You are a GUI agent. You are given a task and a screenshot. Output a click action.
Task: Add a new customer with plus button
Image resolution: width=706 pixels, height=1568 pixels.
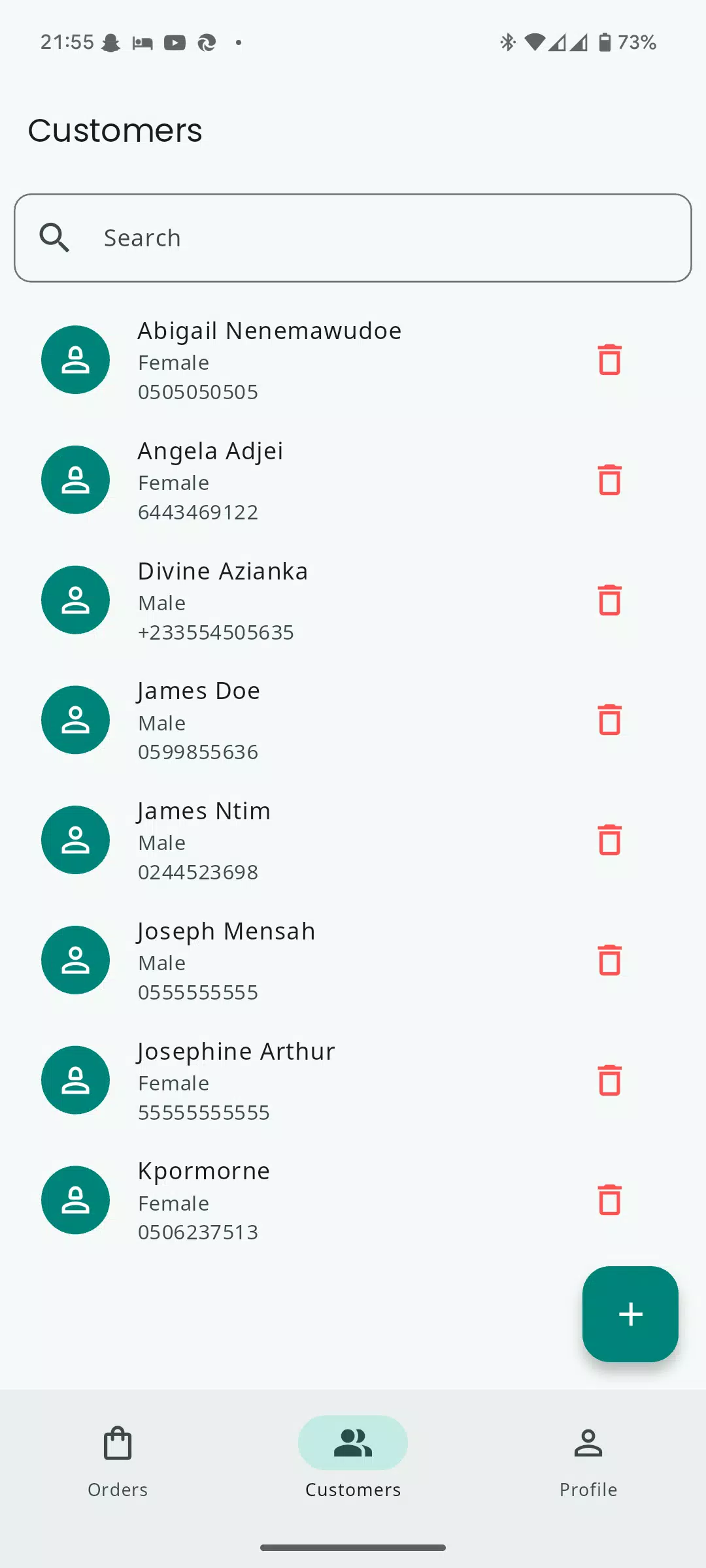(x=630, y=1314)
